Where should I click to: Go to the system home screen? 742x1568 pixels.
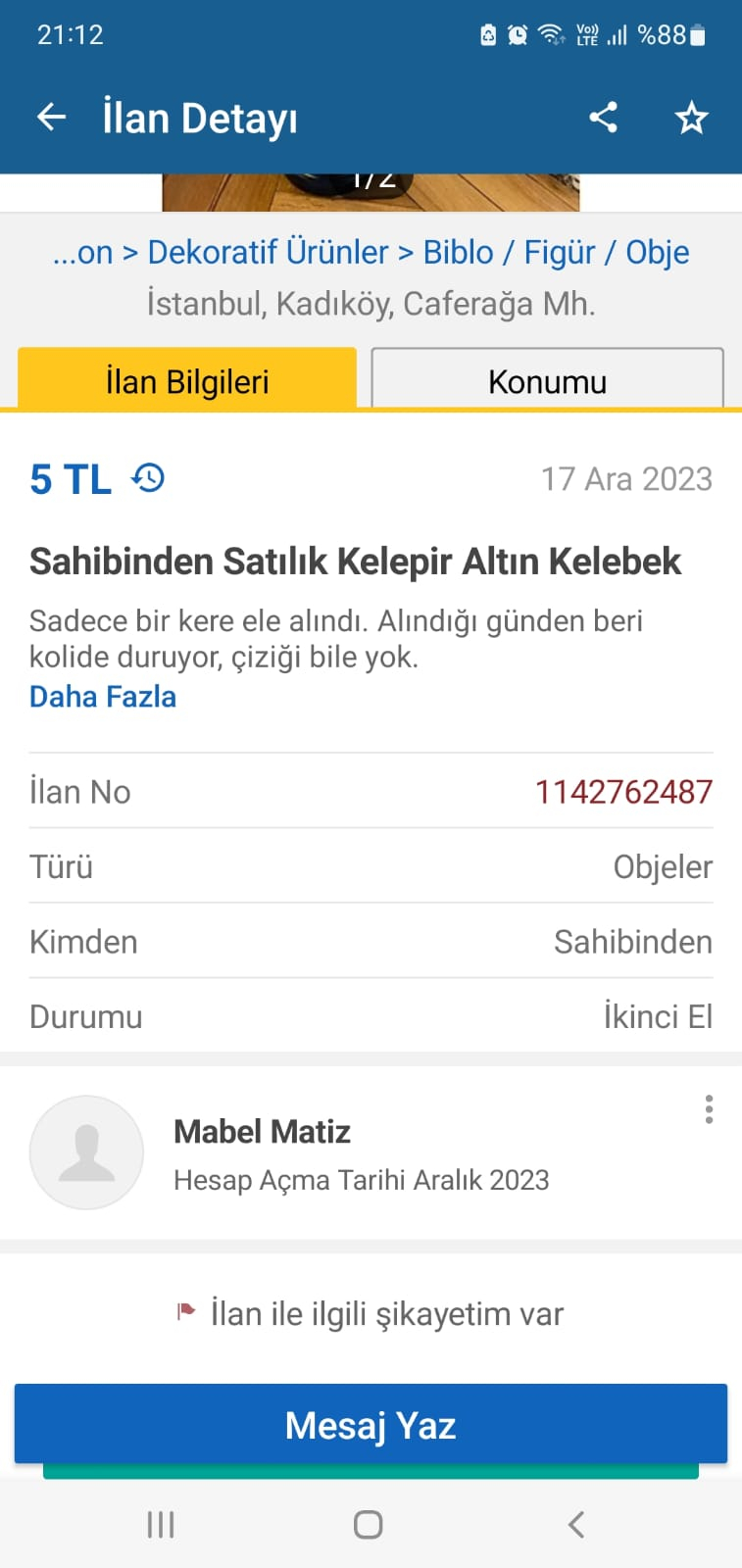[369, 1525]
